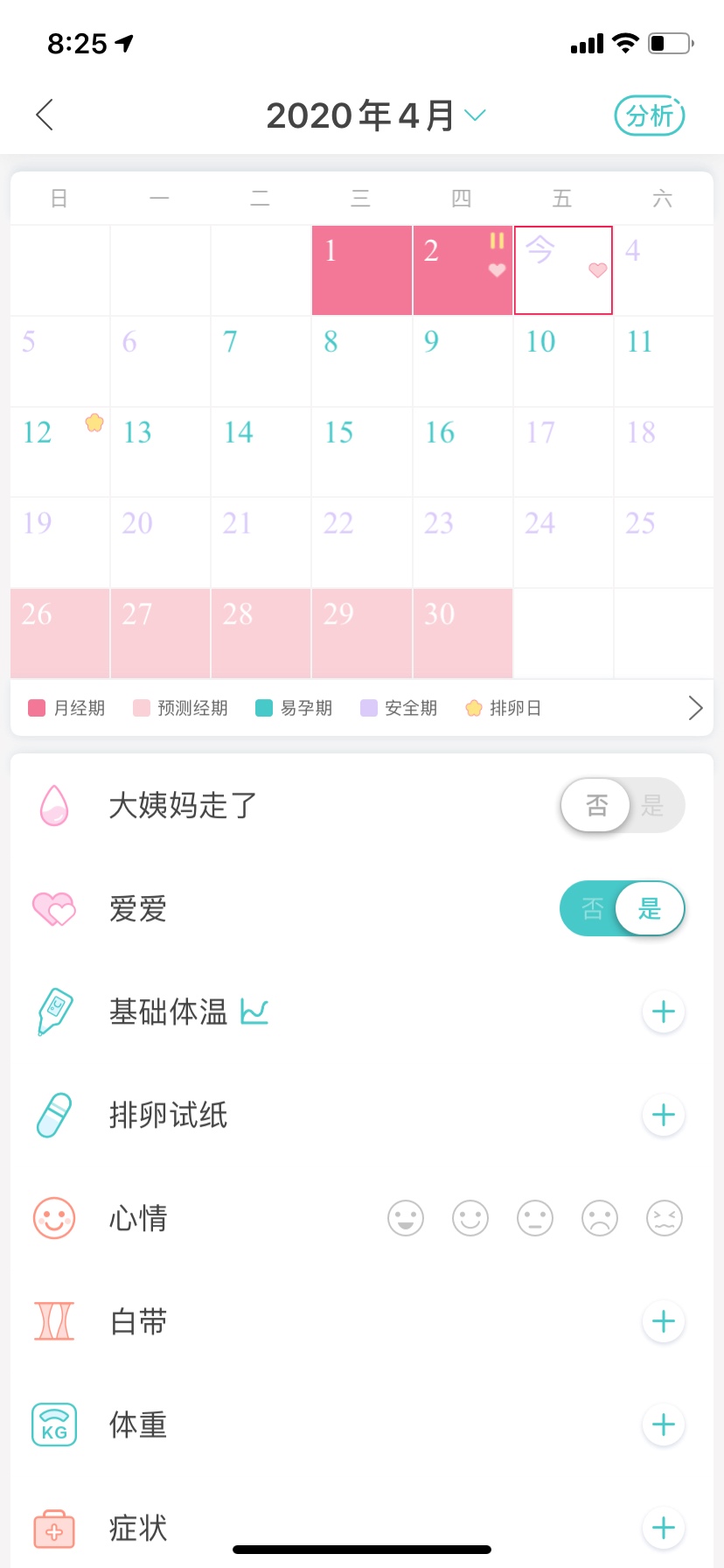Select the sad mood face

[600, 1218]
